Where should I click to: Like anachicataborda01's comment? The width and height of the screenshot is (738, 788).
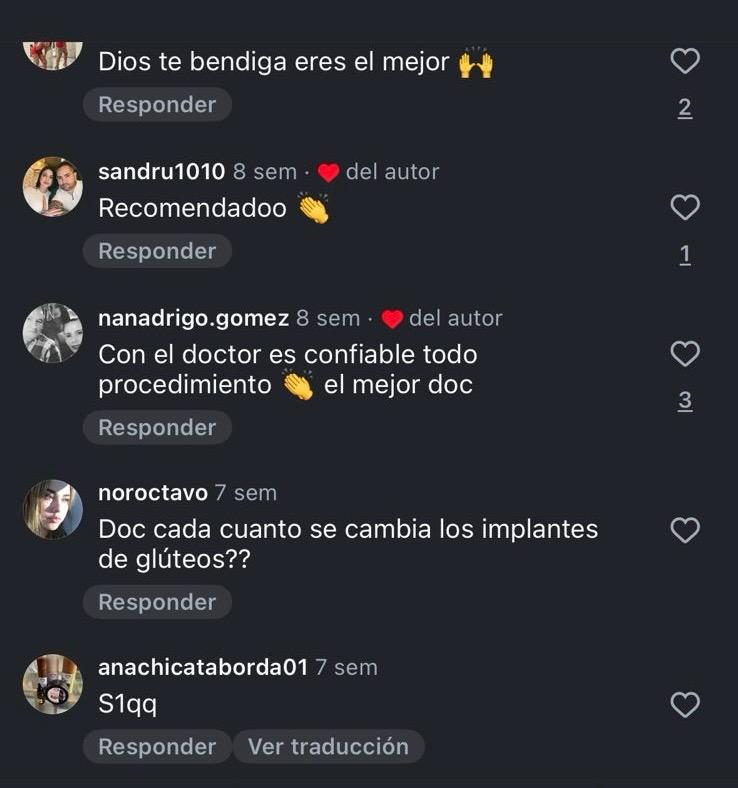tap(684, 705)
